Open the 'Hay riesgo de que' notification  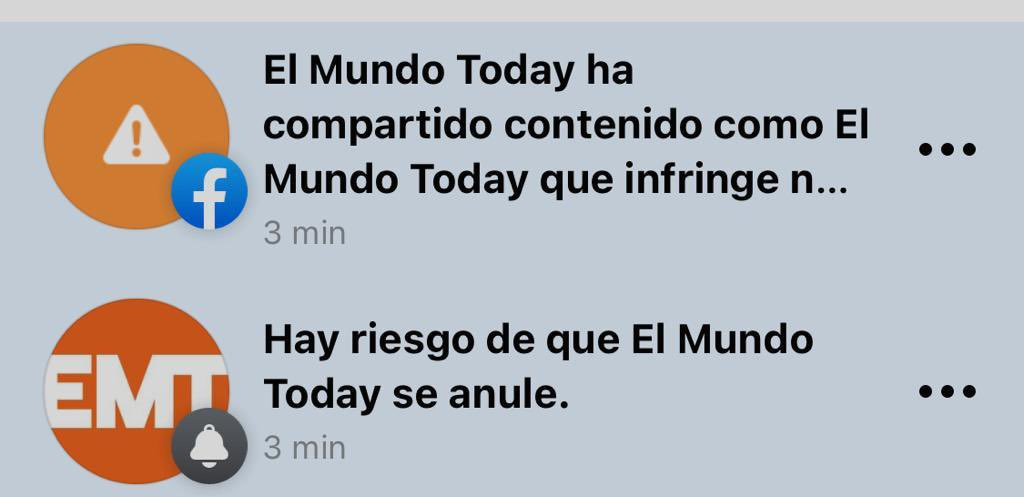click(x=538, y=368)
